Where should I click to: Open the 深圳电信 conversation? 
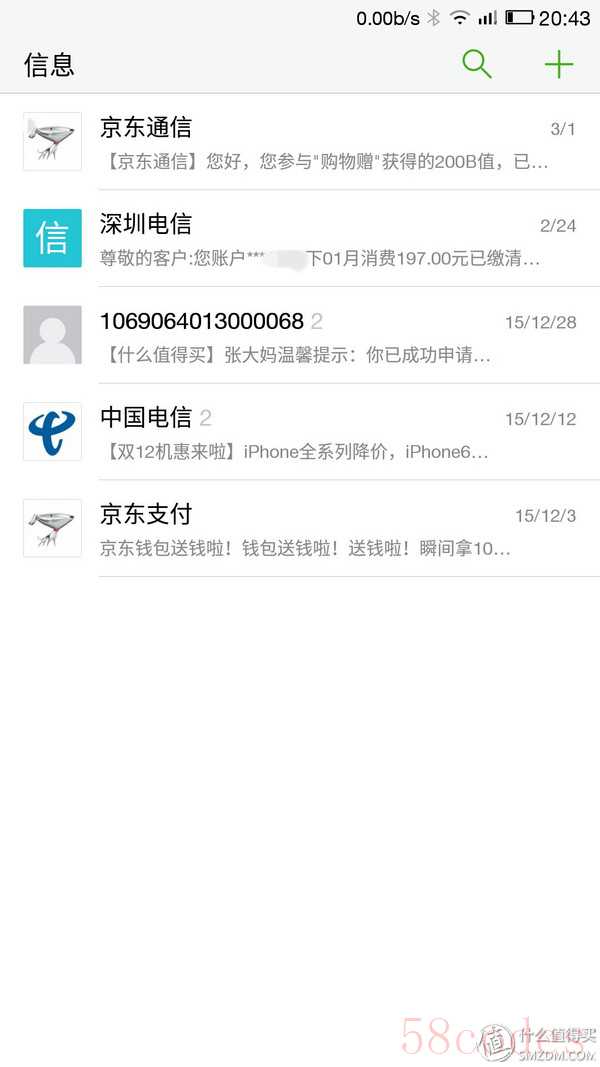coord(300,239)
